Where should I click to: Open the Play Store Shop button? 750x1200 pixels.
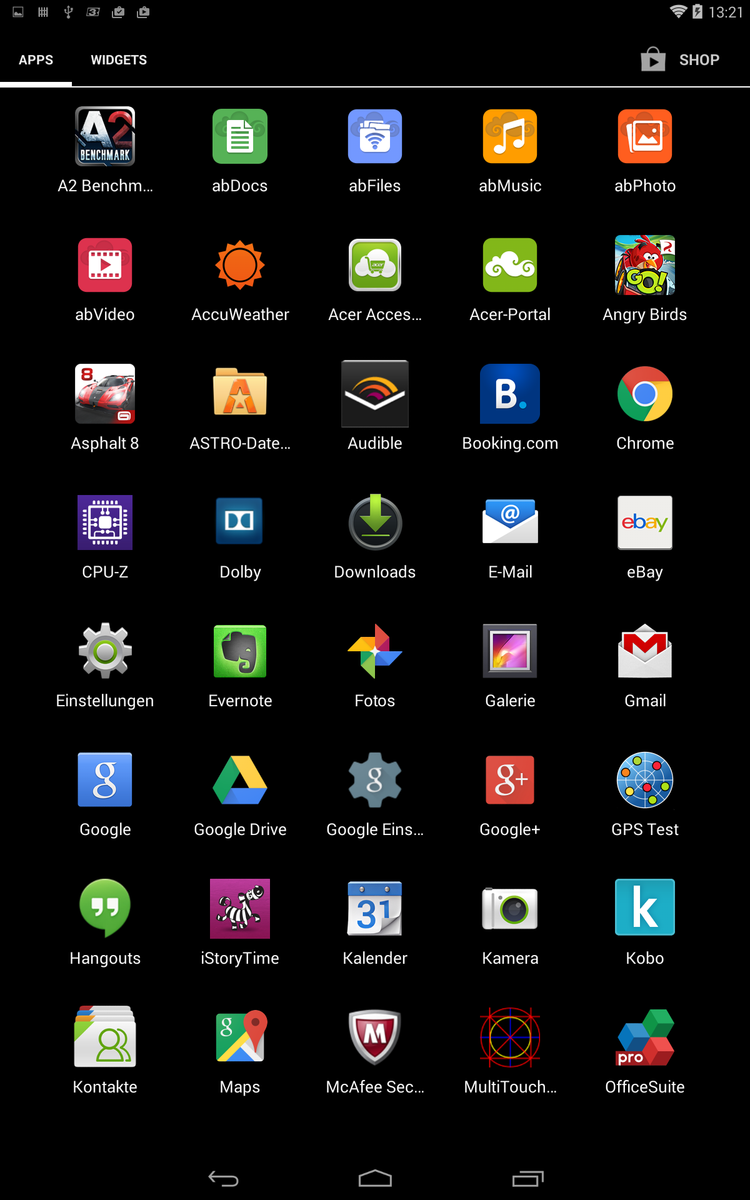point(680,60)
